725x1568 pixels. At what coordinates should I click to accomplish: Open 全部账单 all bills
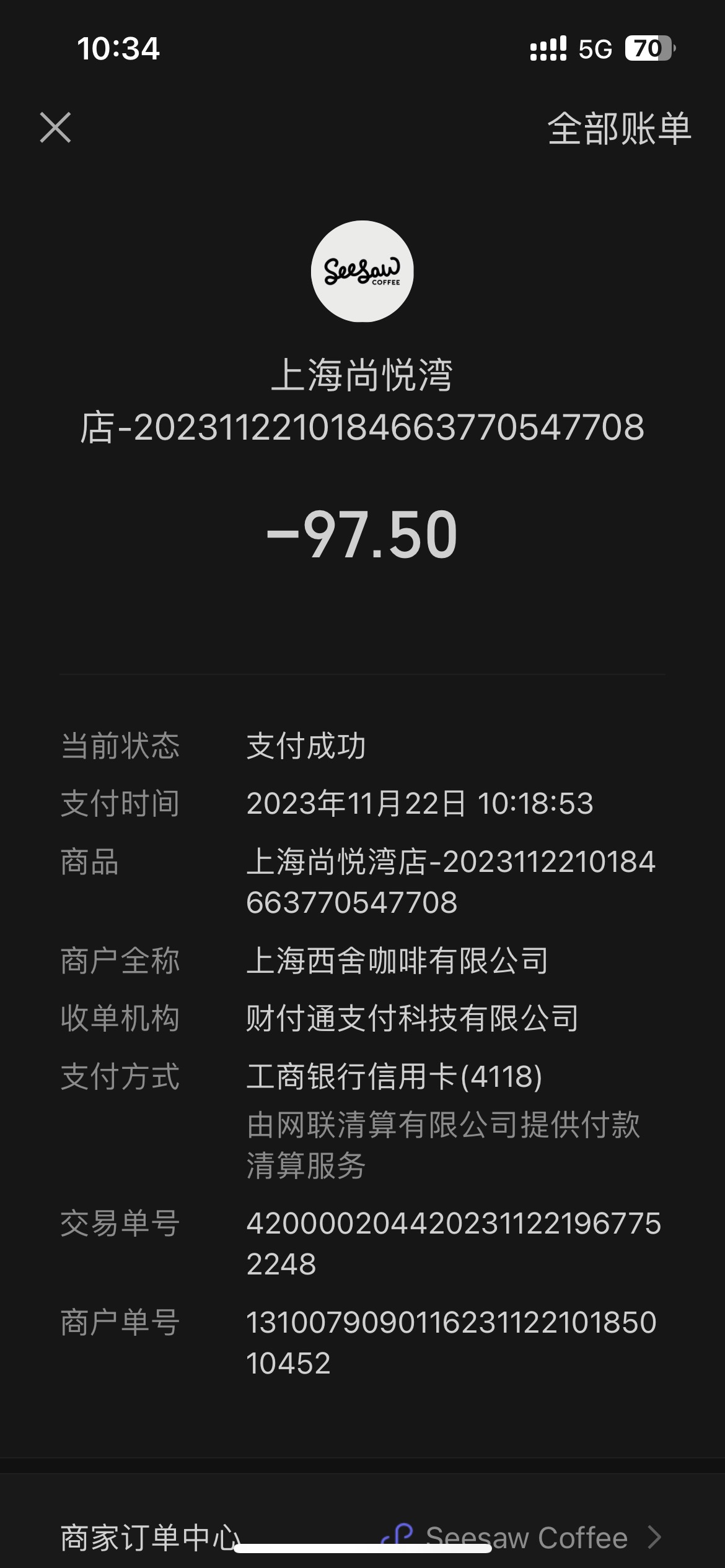click(618, 129)
